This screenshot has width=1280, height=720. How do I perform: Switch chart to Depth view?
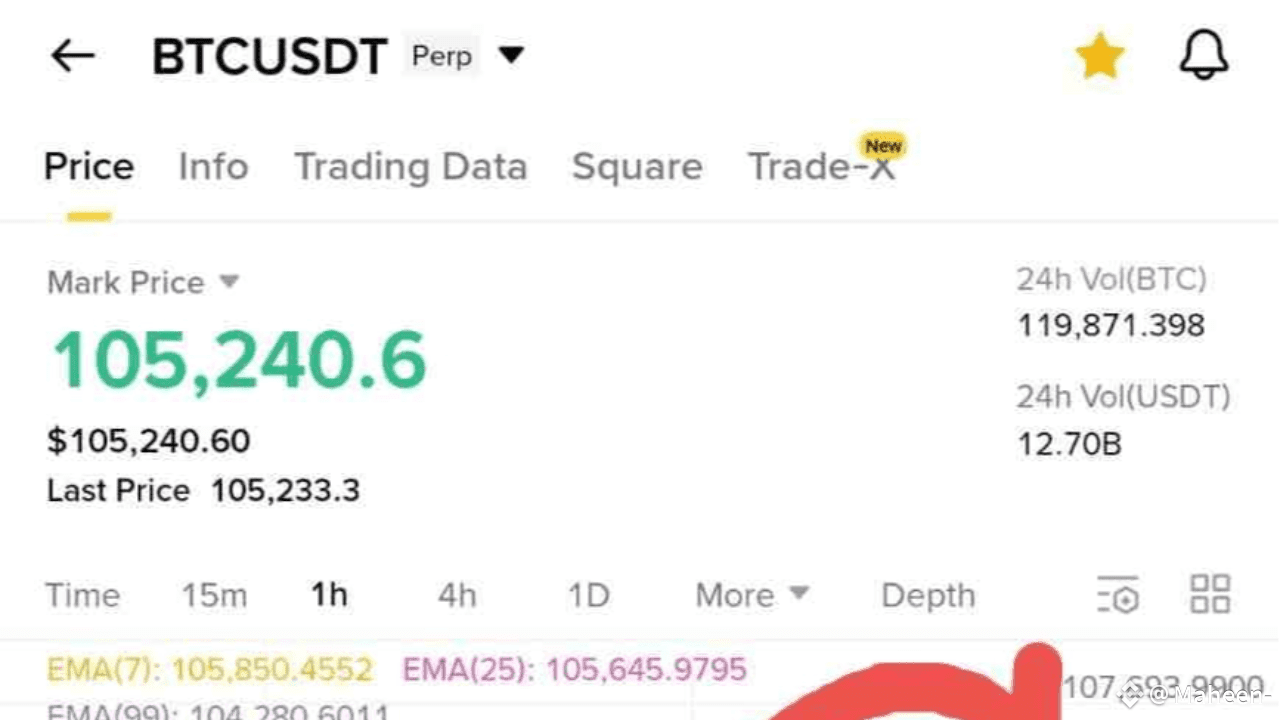click(x=928, y=596)
